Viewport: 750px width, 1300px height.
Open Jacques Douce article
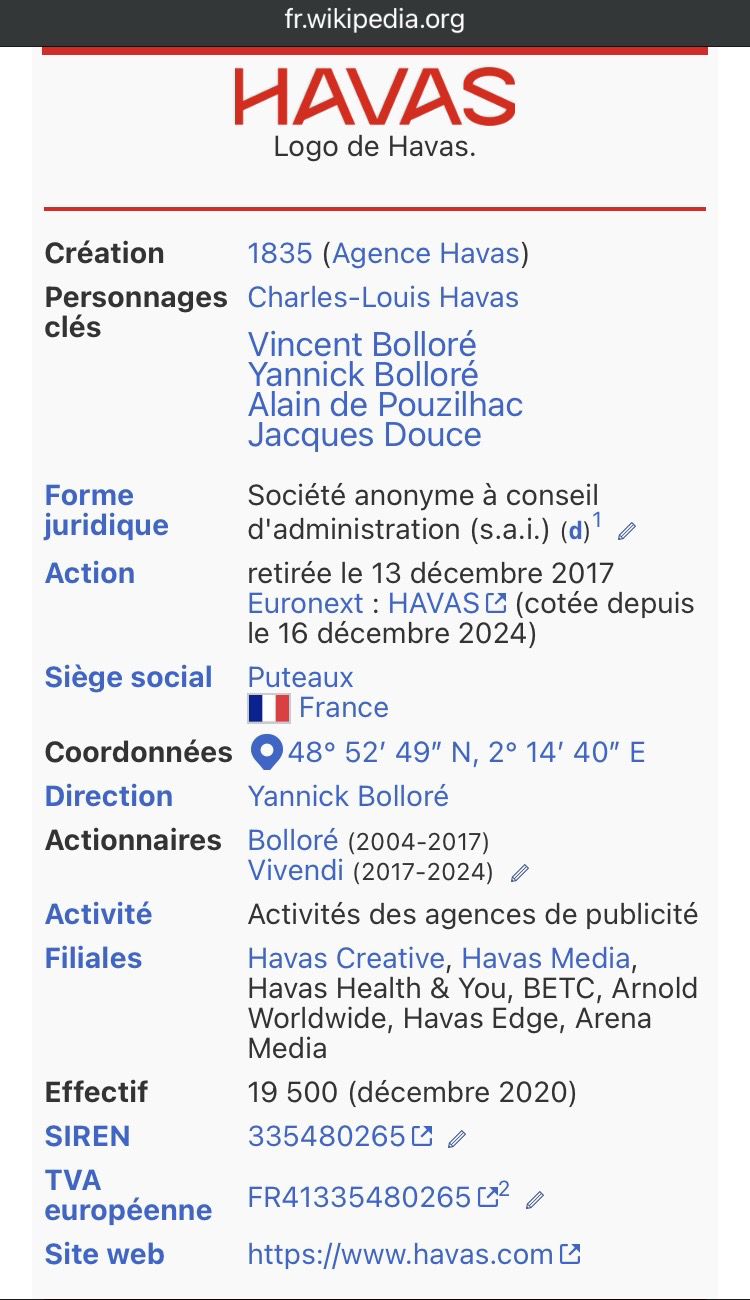tap(364, 435)
